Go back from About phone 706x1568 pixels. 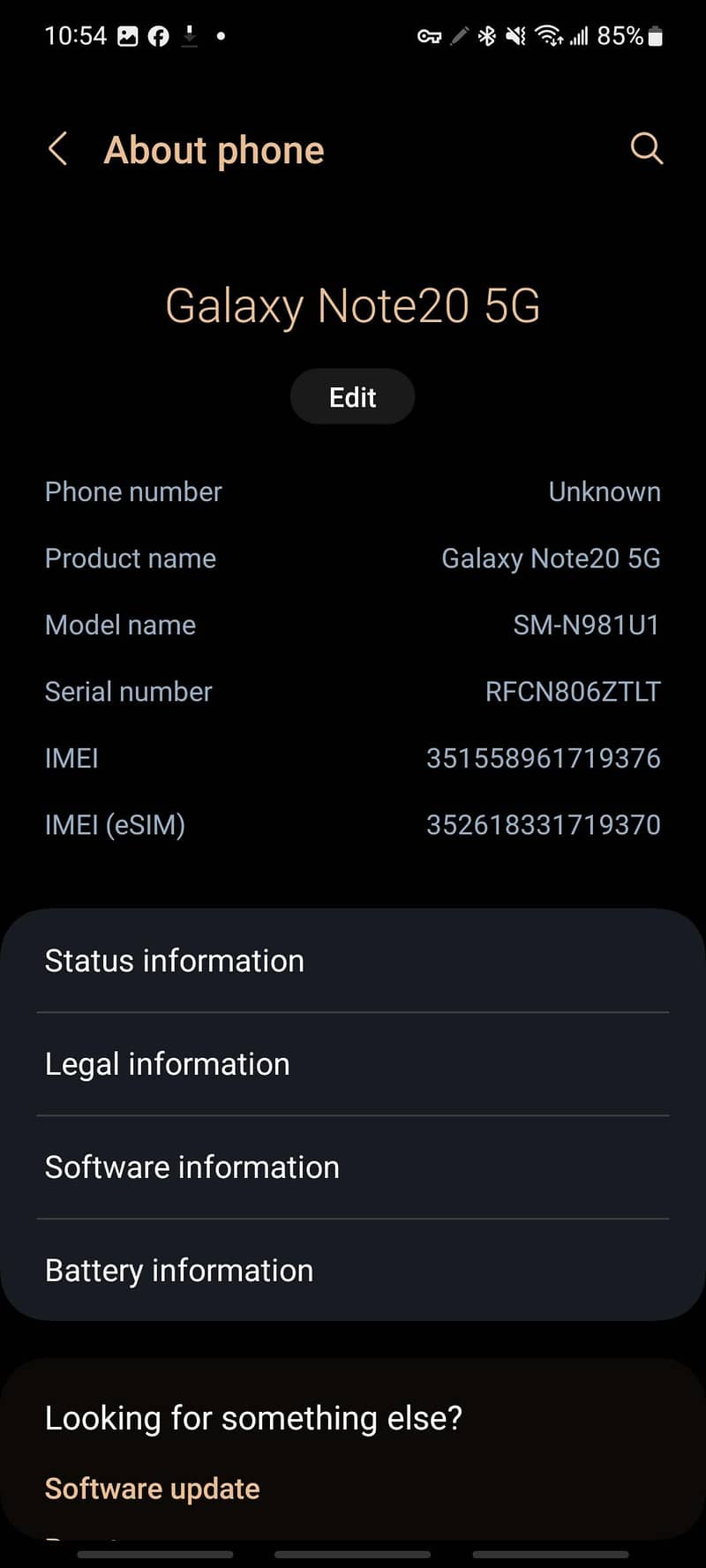(58, 149)
